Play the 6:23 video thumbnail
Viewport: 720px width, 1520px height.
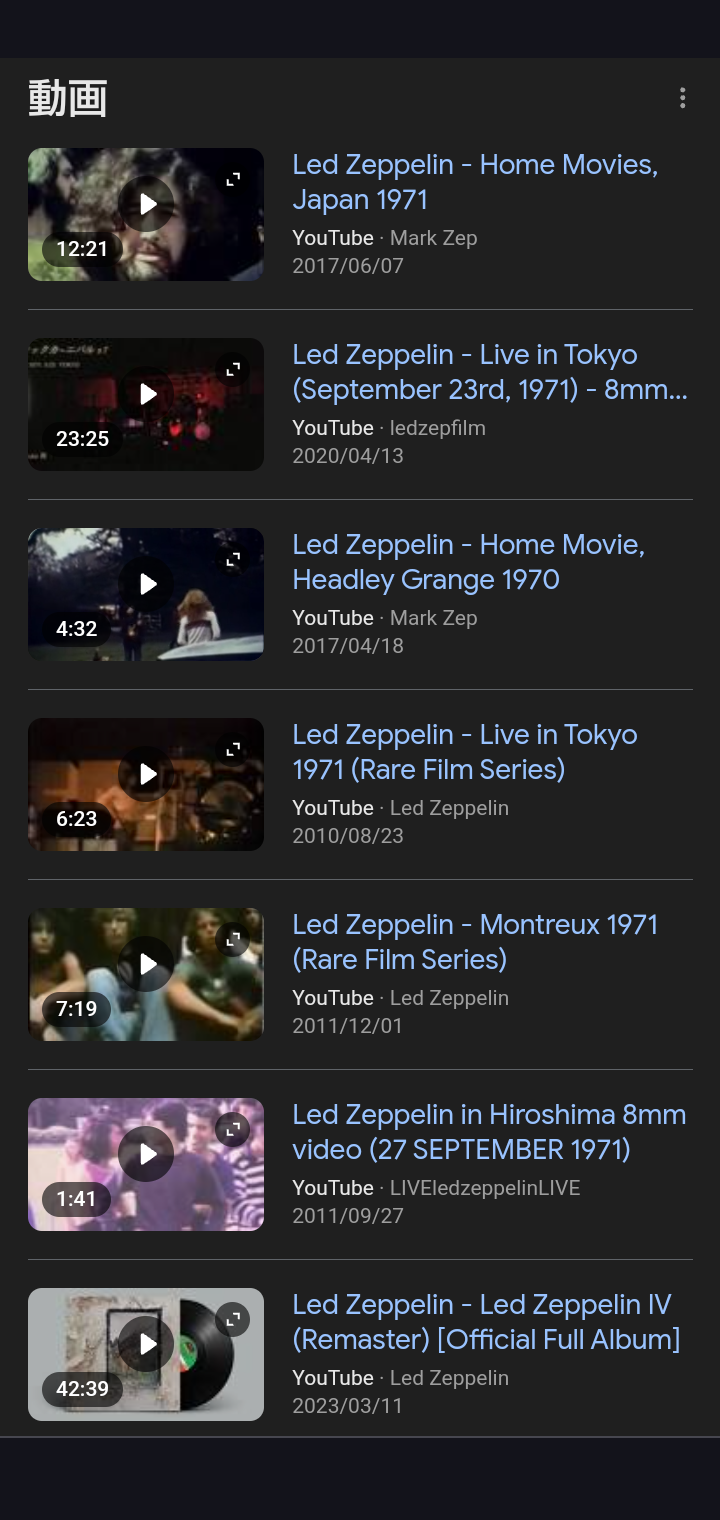tap(147, 774)
